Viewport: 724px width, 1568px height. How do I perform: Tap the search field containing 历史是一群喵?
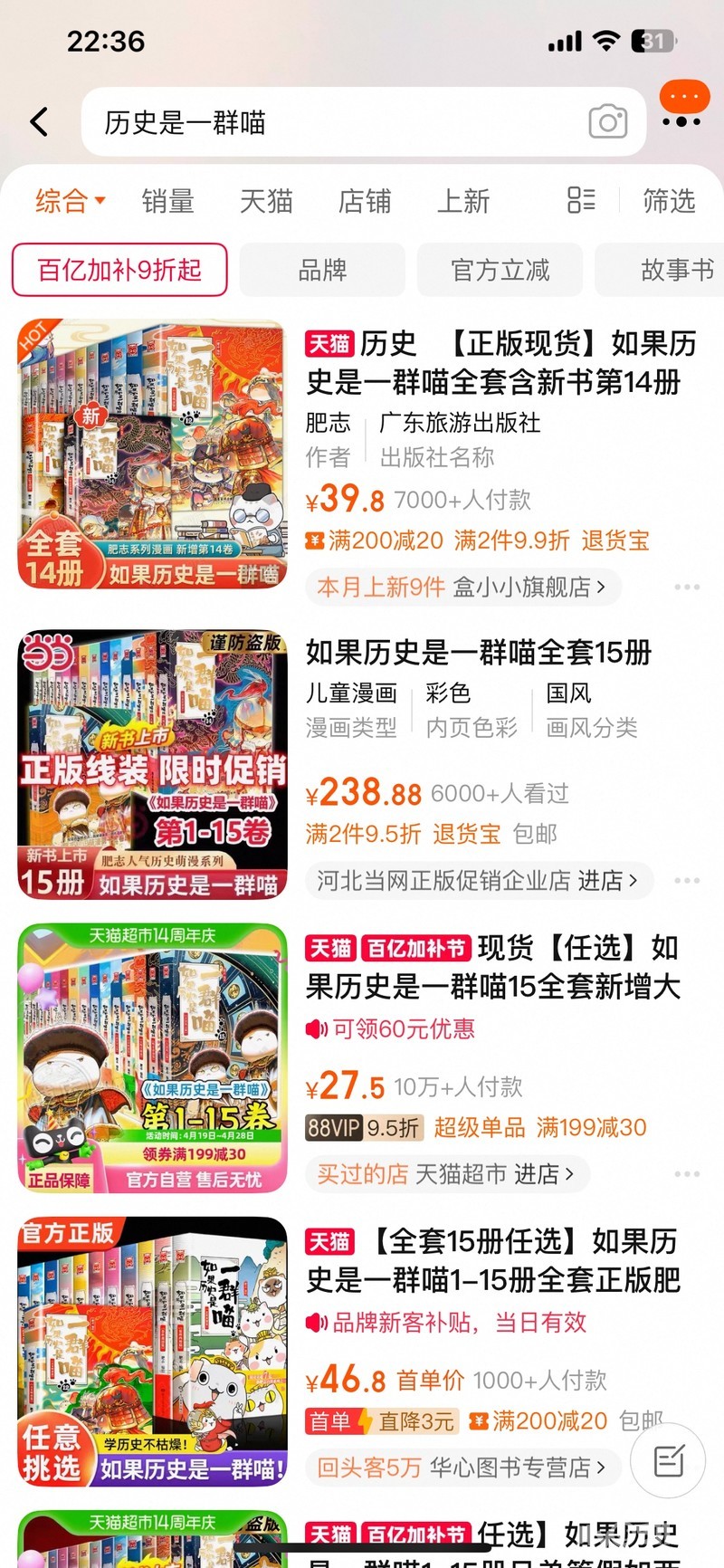pyautogui.click(x=335, y=122)
